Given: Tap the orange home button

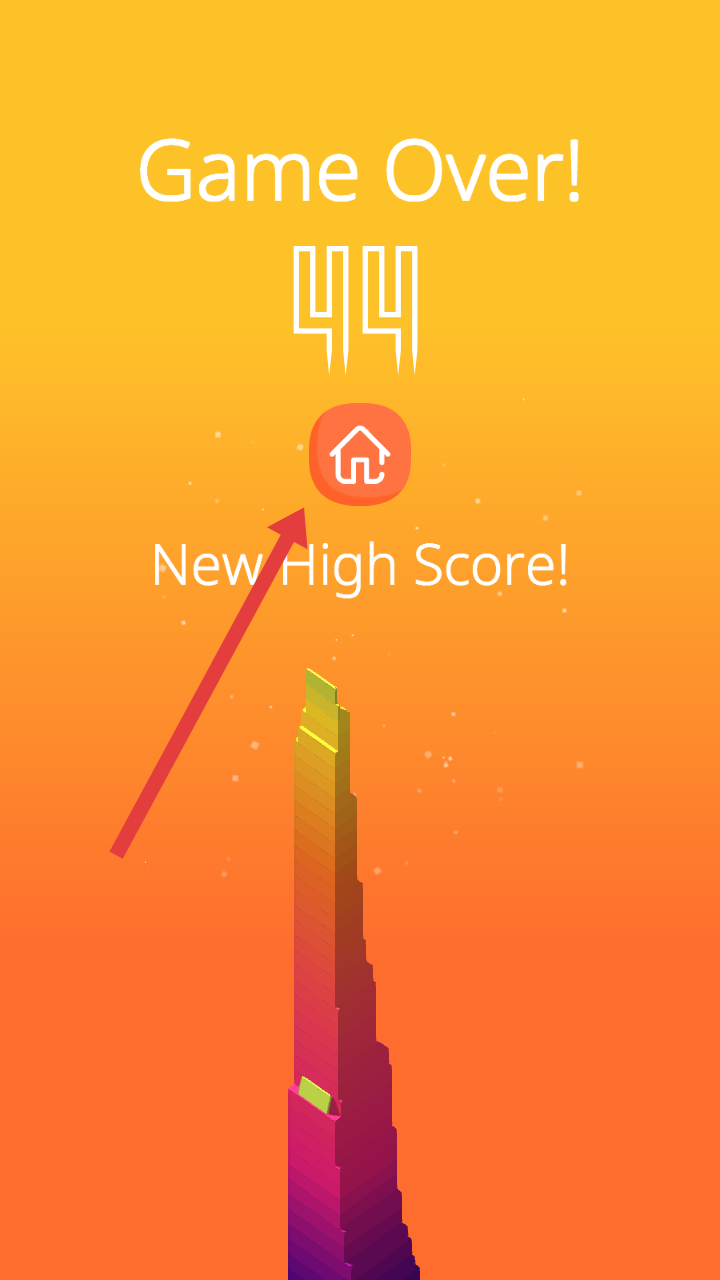Looking at the screenshot, I should pyautogui.click(x=360, y=455).
